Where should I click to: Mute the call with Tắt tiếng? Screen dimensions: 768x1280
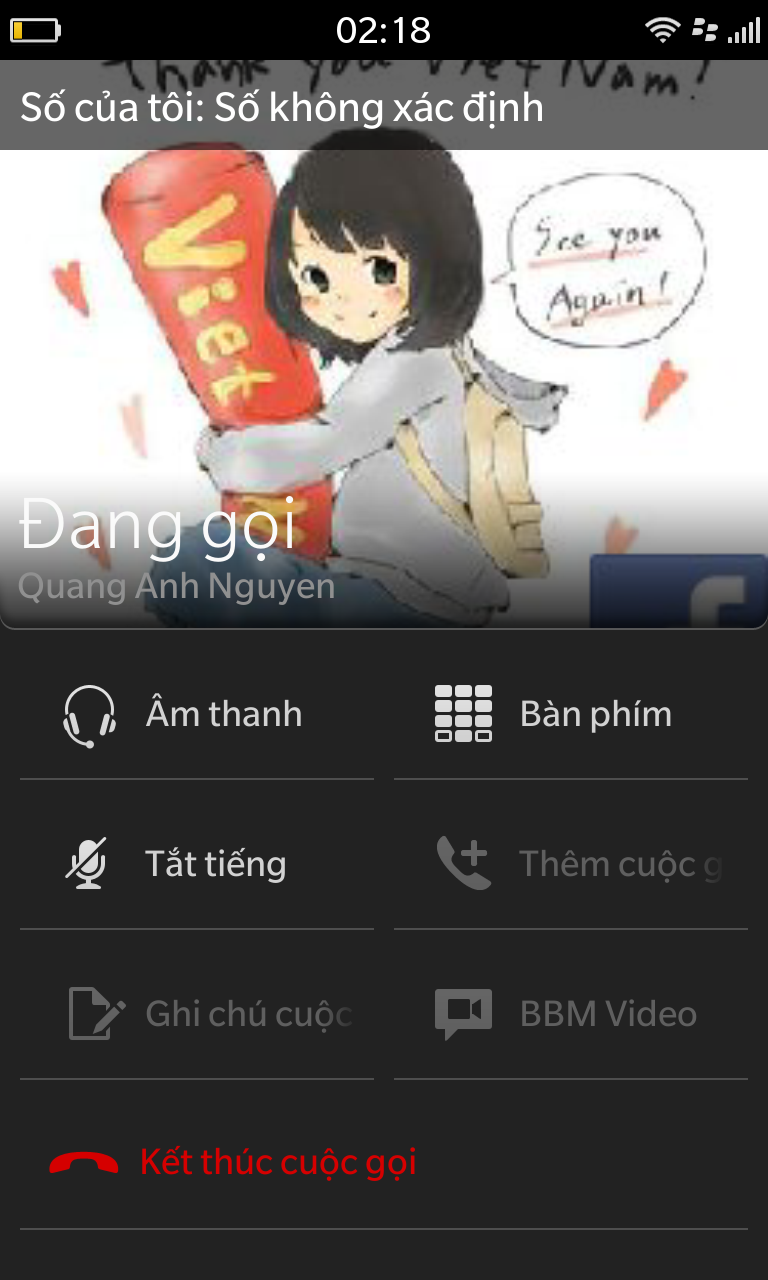click(197, 864)
